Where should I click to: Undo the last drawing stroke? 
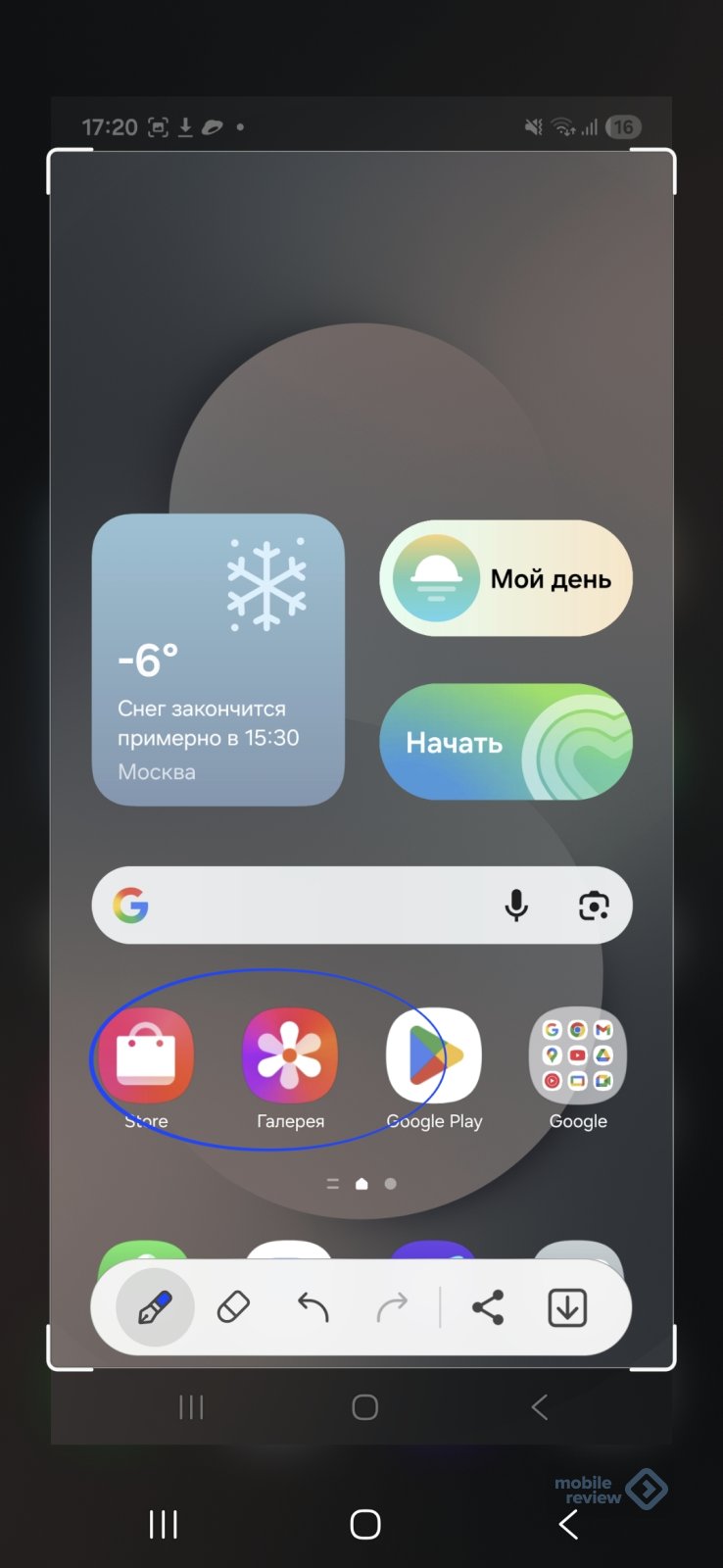[313, 1307]
